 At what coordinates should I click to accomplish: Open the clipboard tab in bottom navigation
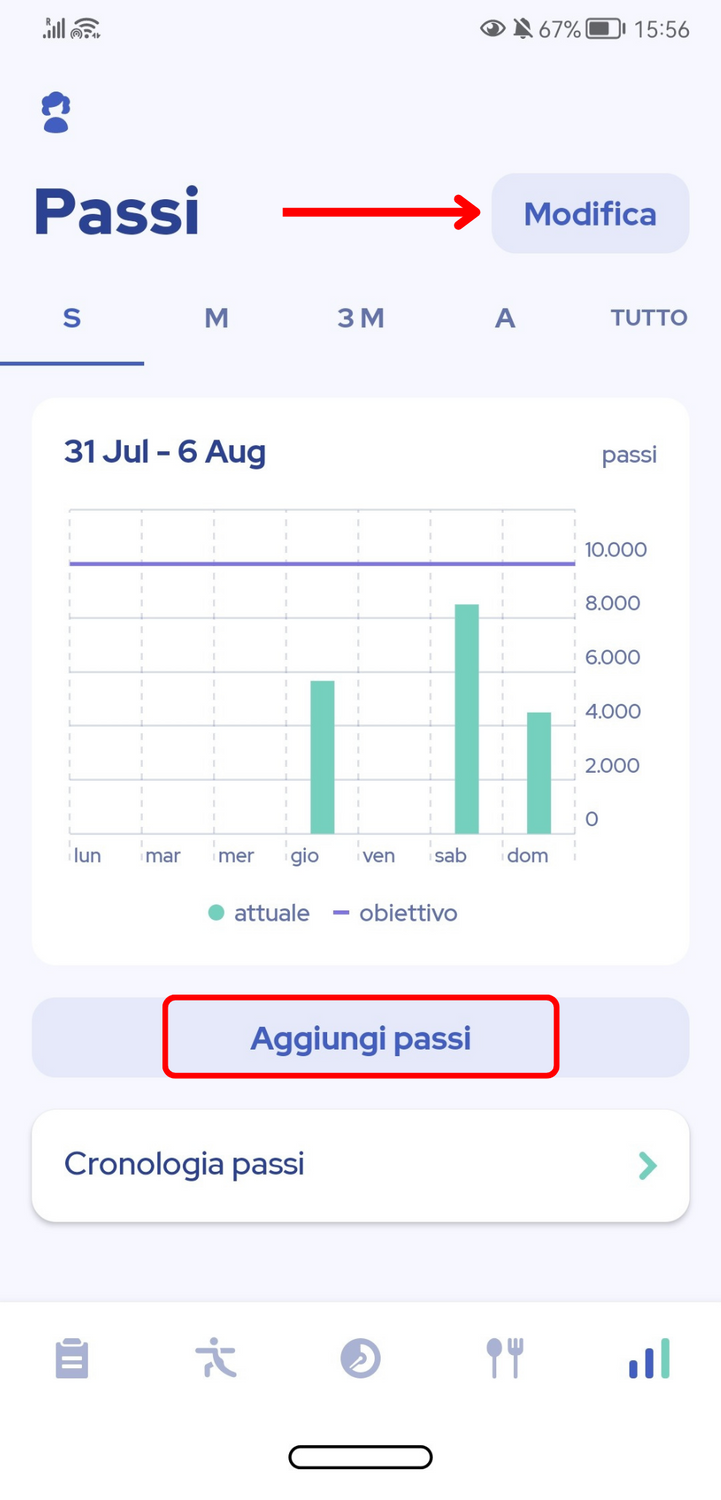click(x=72, y=1359)
